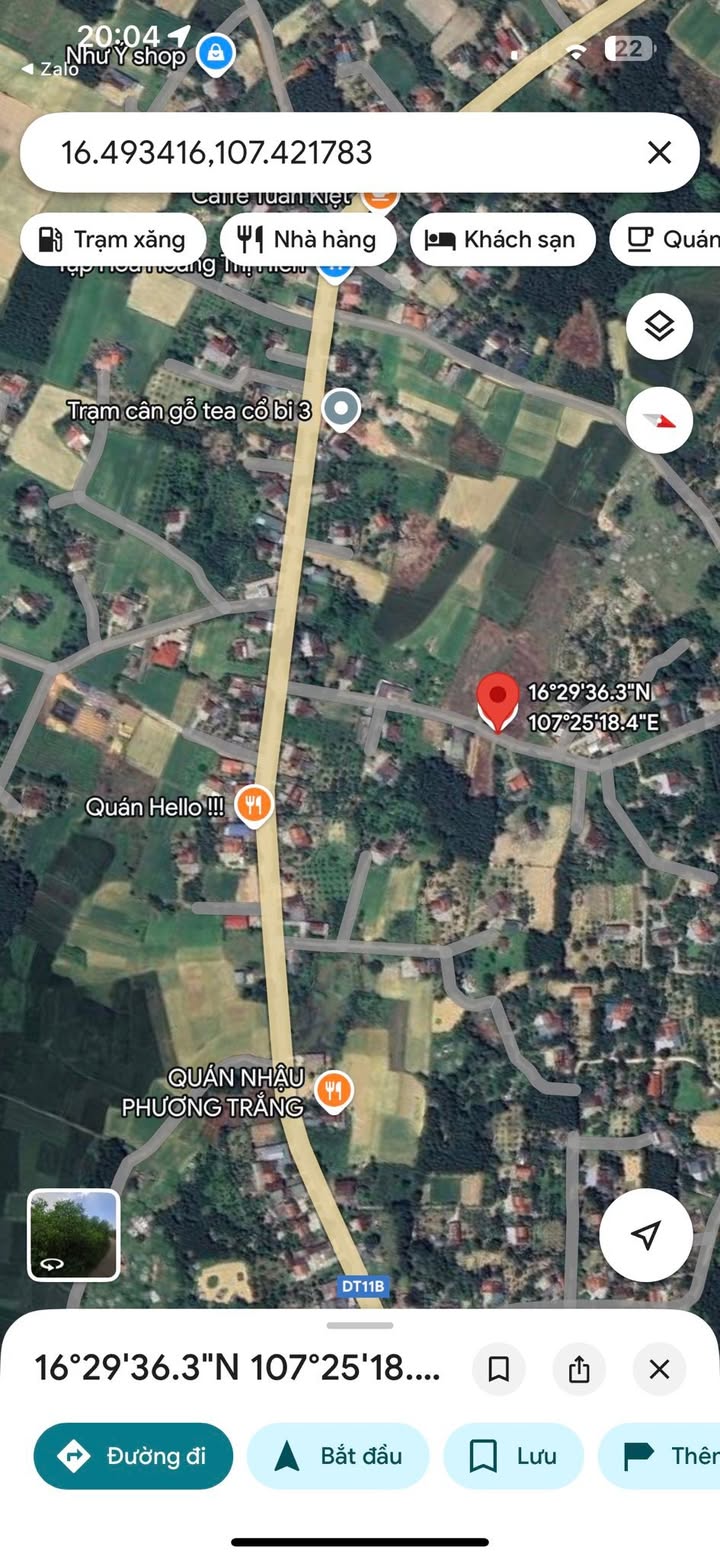
Task: Clear the coordinates search text
Action: point(659,152)
